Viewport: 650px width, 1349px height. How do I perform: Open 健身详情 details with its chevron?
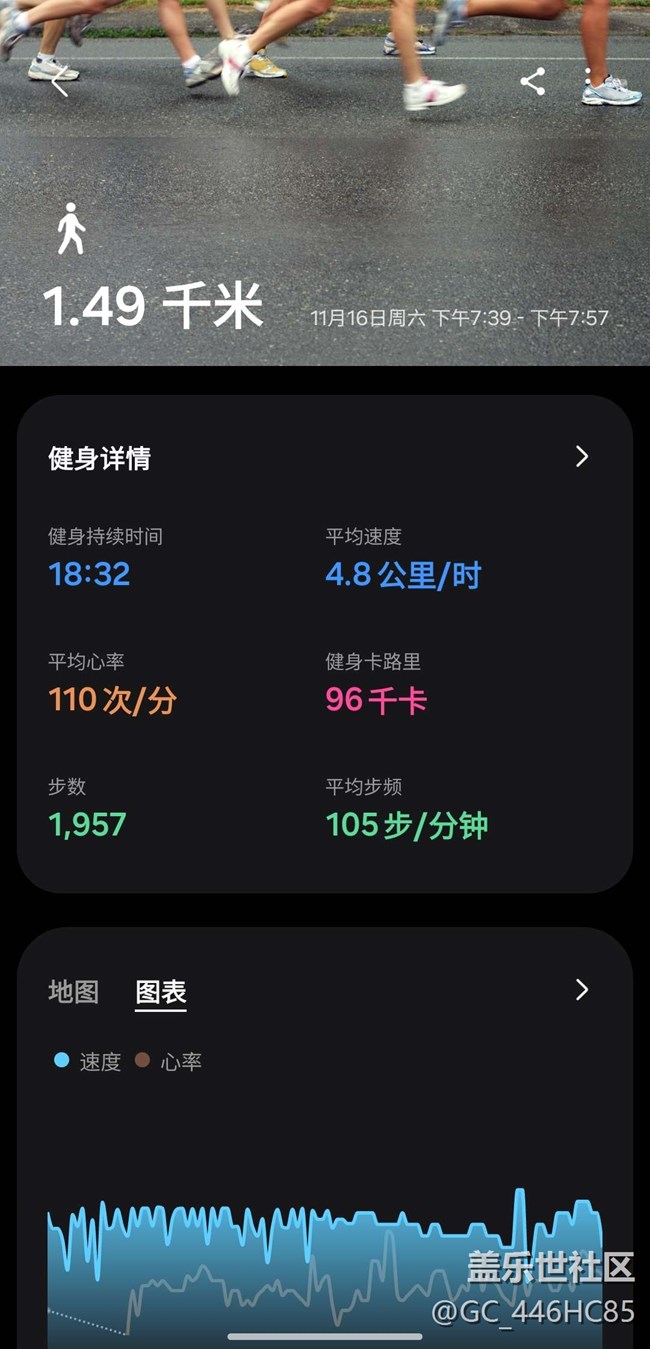(x=582, y=457)
